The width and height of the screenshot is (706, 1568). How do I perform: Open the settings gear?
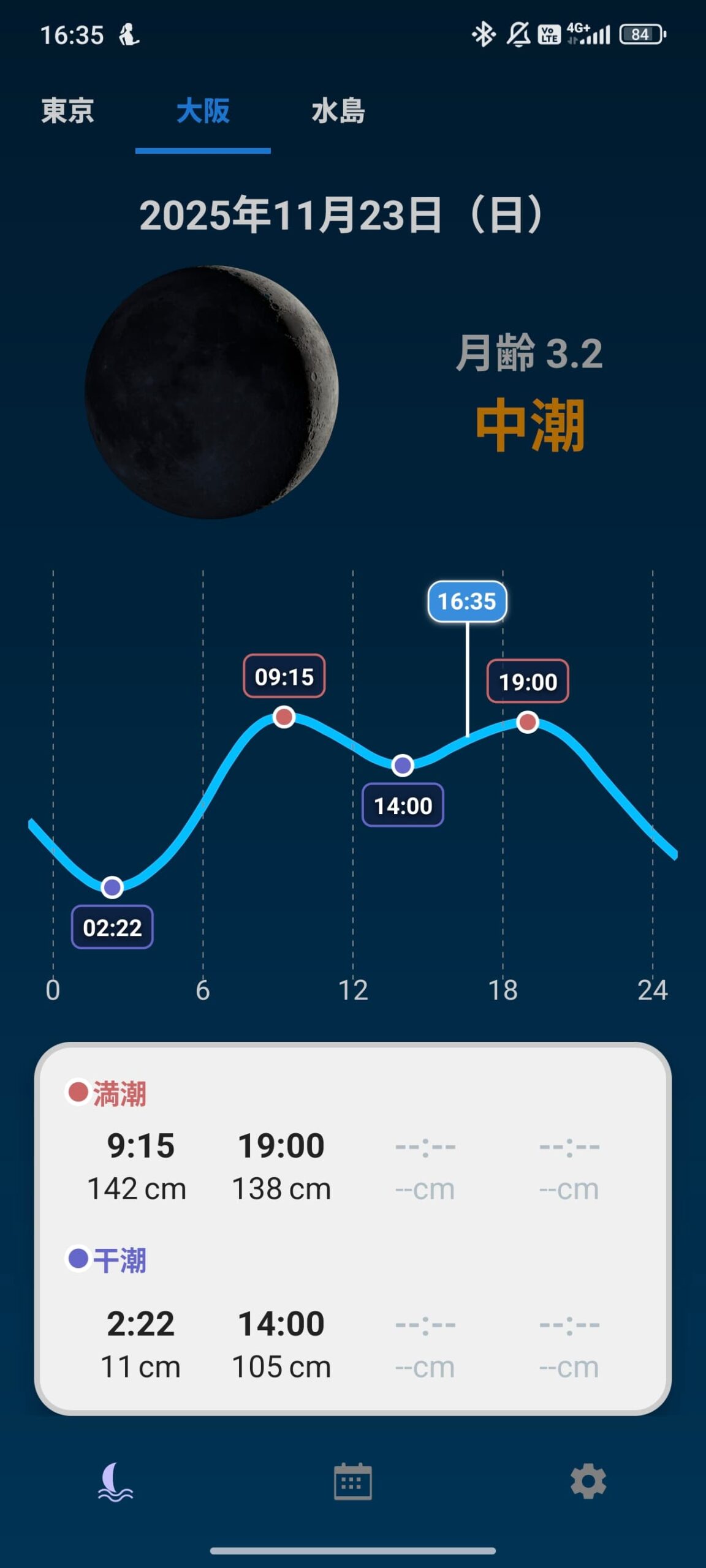click(x=588, y=1482)
